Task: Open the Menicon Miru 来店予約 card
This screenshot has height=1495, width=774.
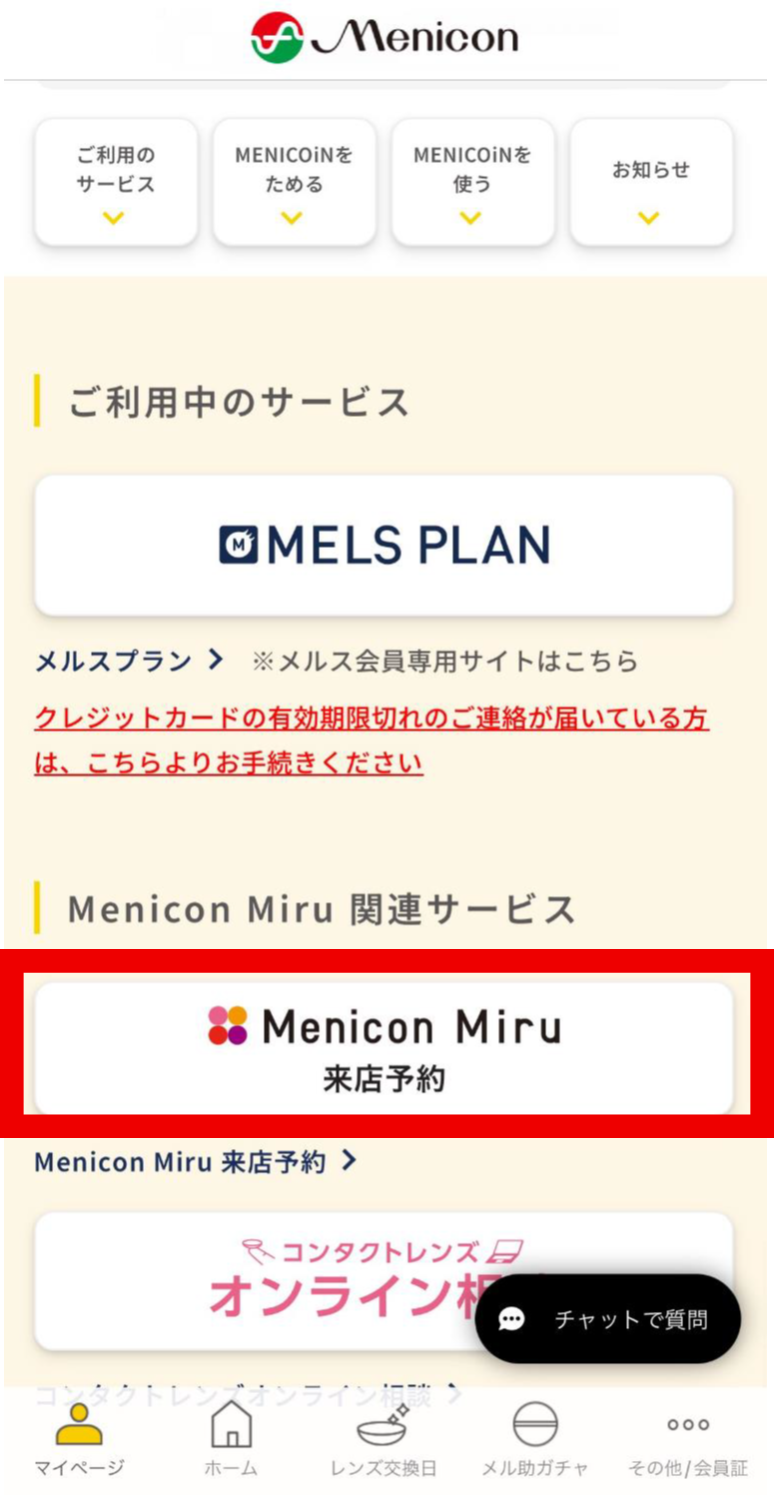Action: coord(384,1048)
